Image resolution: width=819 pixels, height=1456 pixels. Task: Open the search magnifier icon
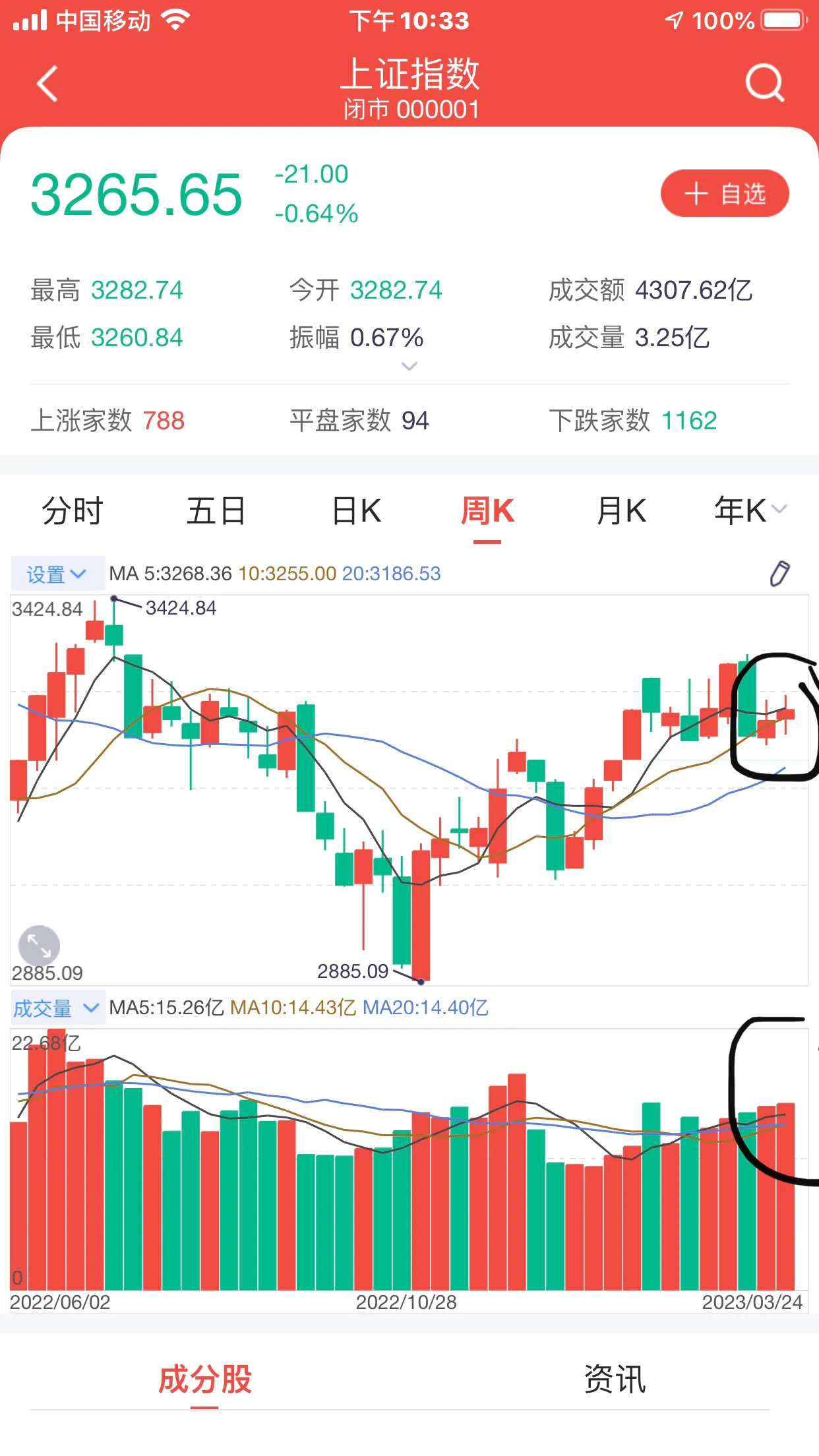765,83
